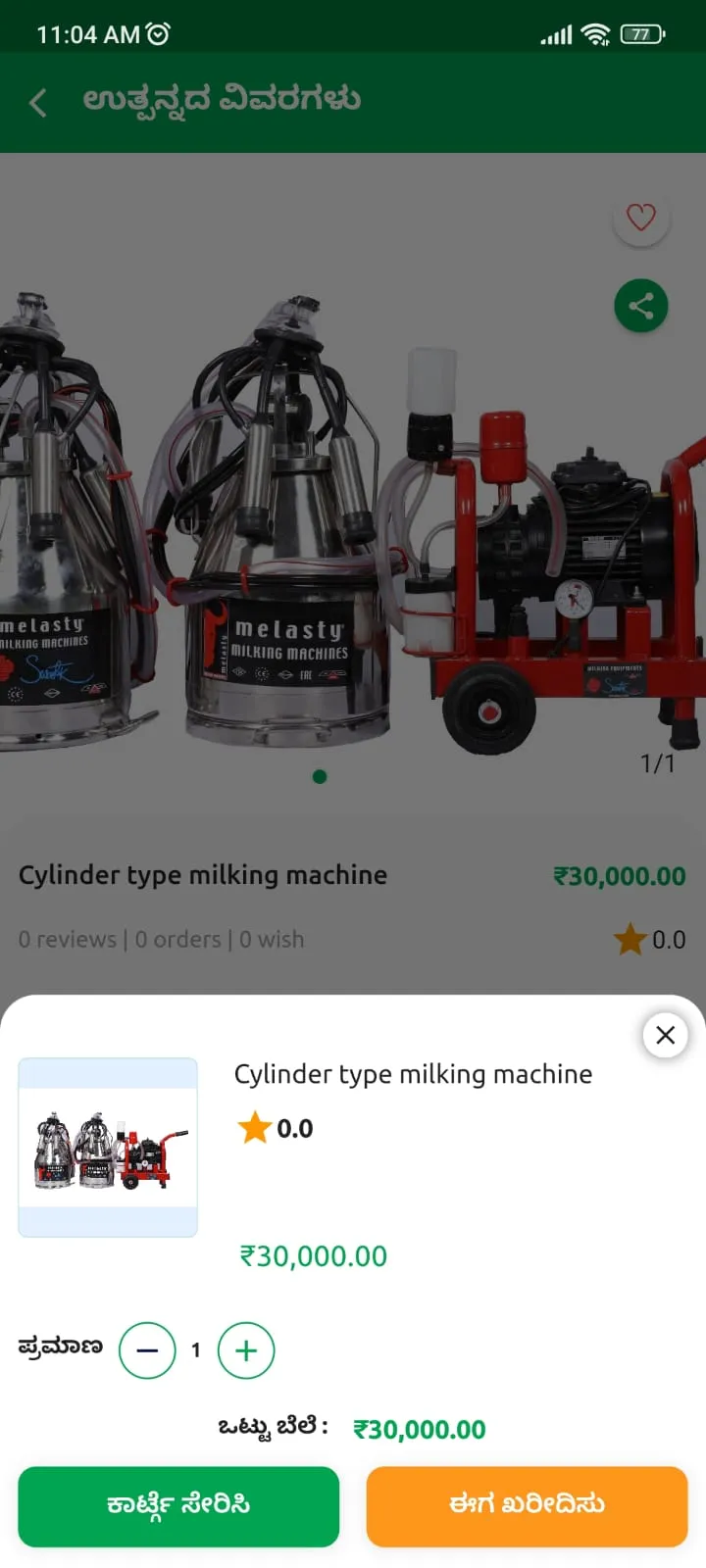Tap the alarm clock icon in status bar
This screenshot has height=1568, width=706.
157,32
